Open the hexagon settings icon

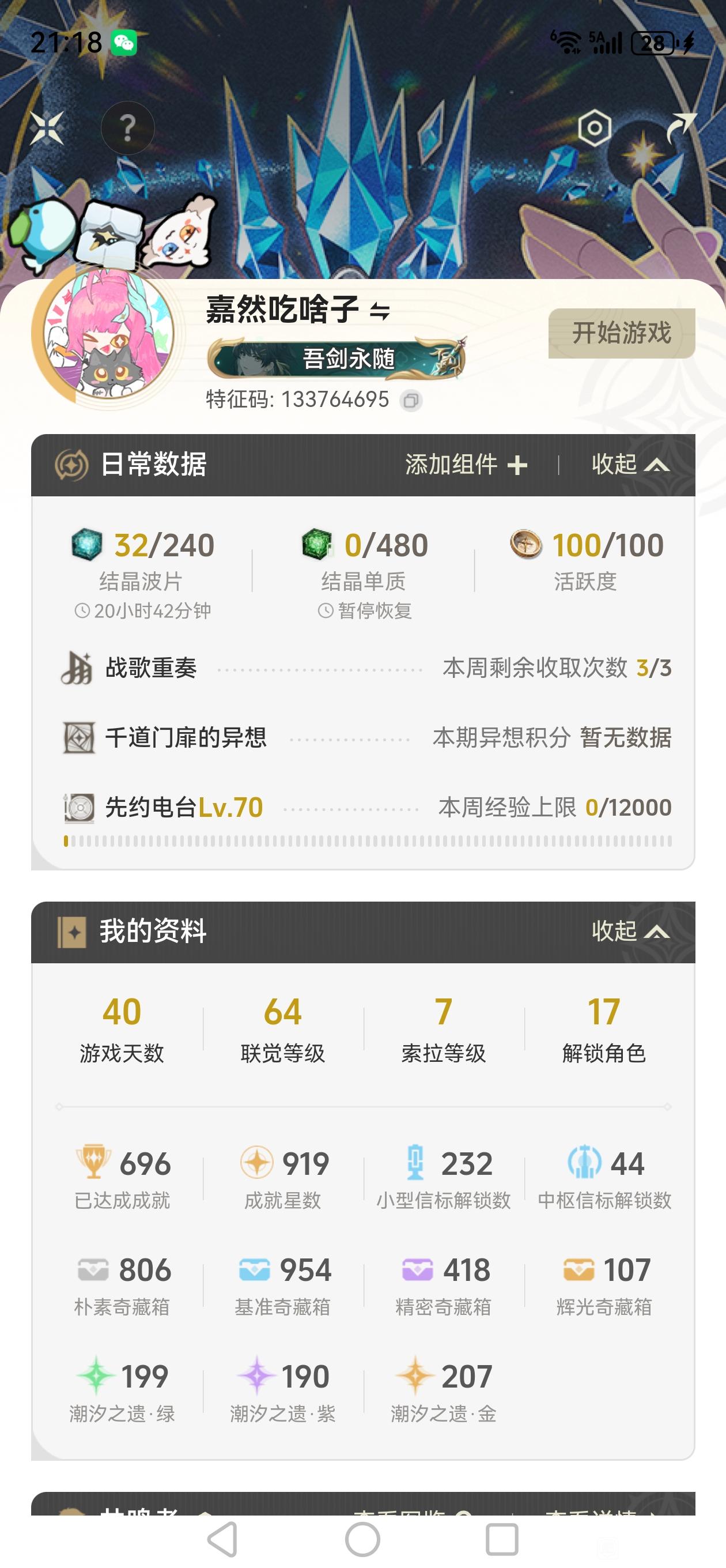pos(594,128)
